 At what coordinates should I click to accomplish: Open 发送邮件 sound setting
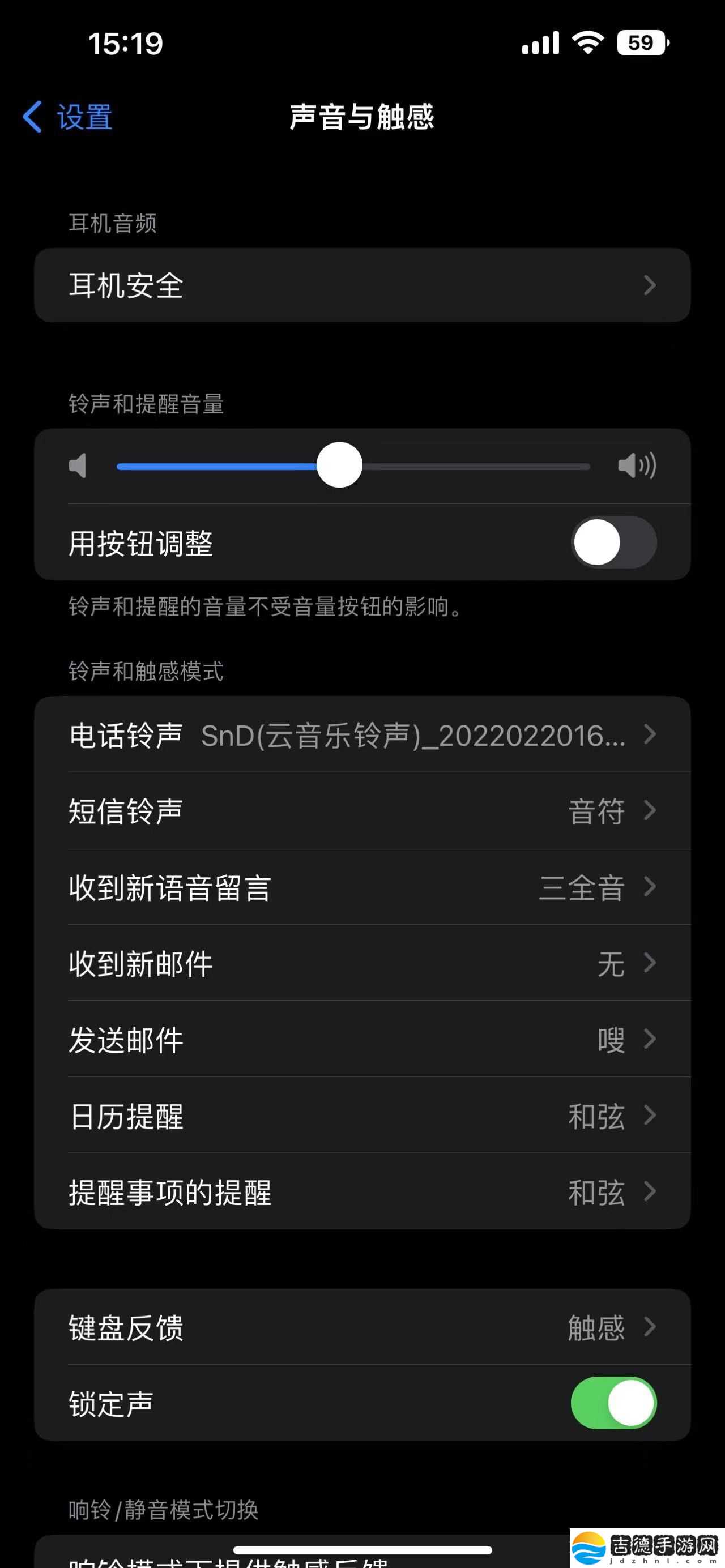pos(362,1039)
